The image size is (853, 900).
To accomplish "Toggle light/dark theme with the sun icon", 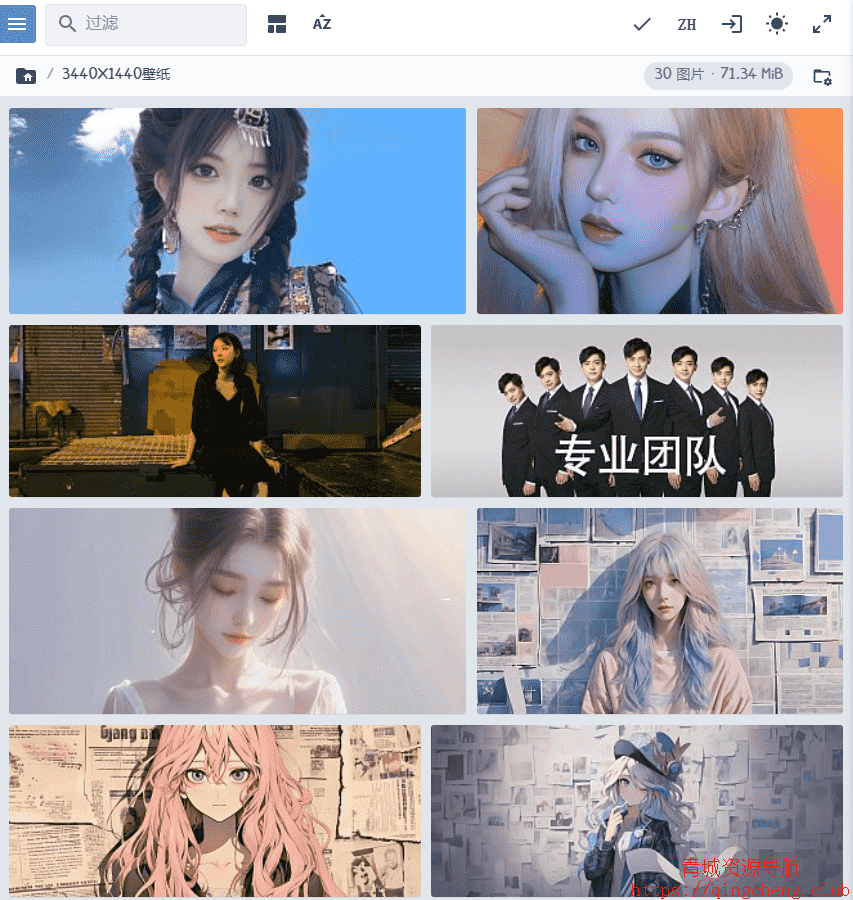I will (777, 24).
